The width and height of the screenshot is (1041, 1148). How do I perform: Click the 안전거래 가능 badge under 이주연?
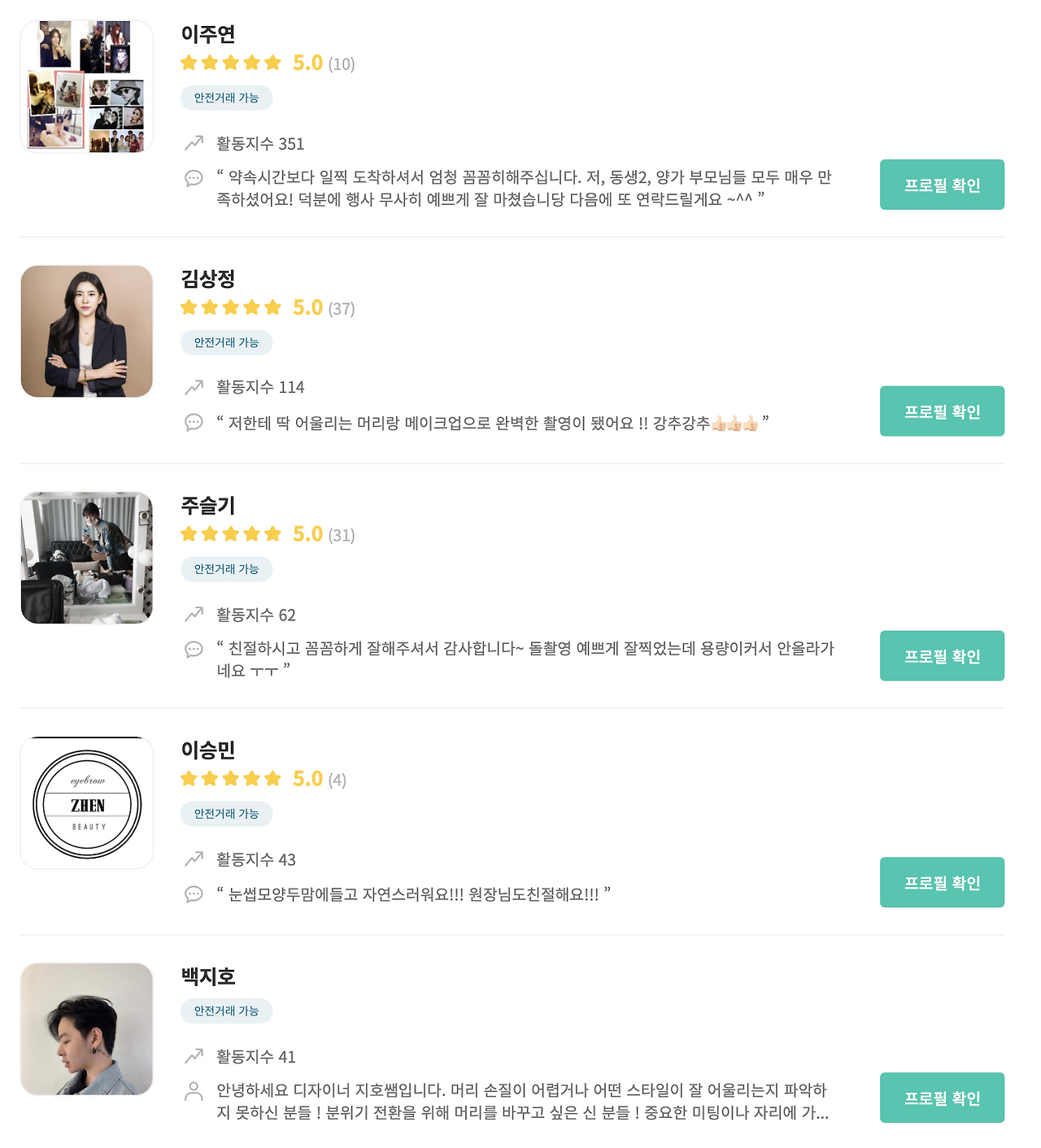click(x=226, y=98)
